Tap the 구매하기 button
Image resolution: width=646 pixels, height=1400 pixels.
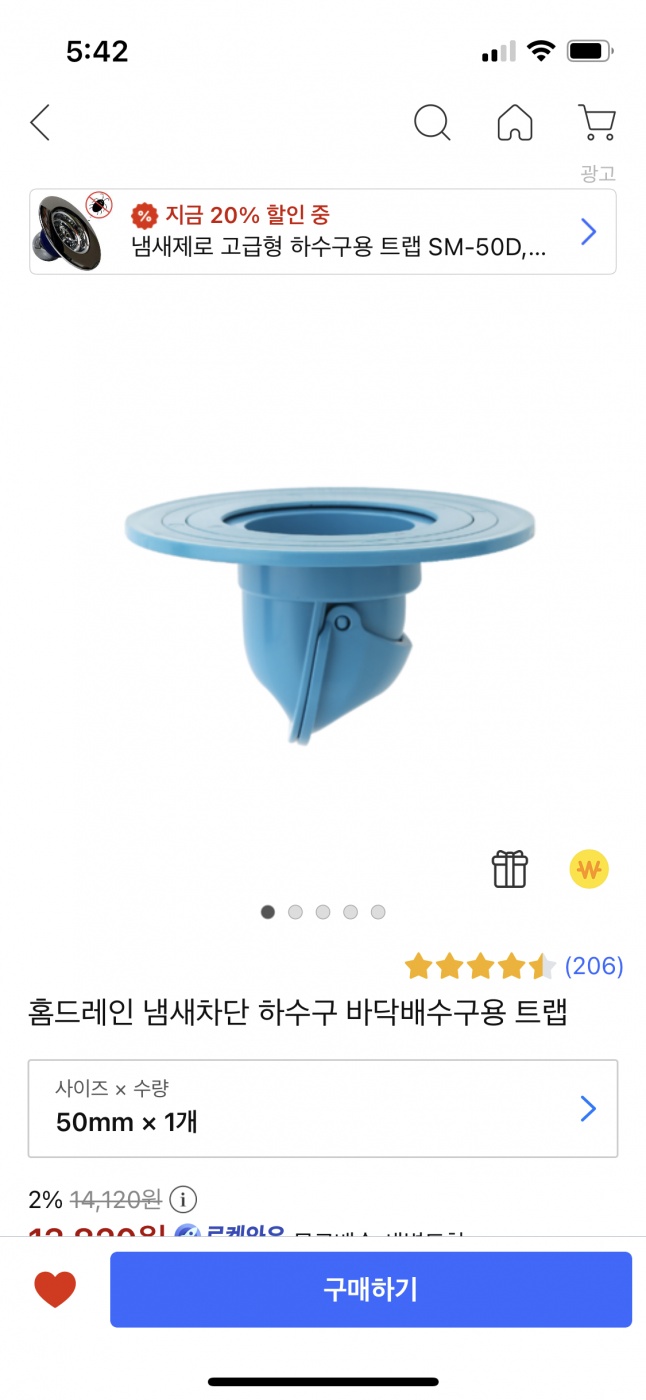point(370,1289)
